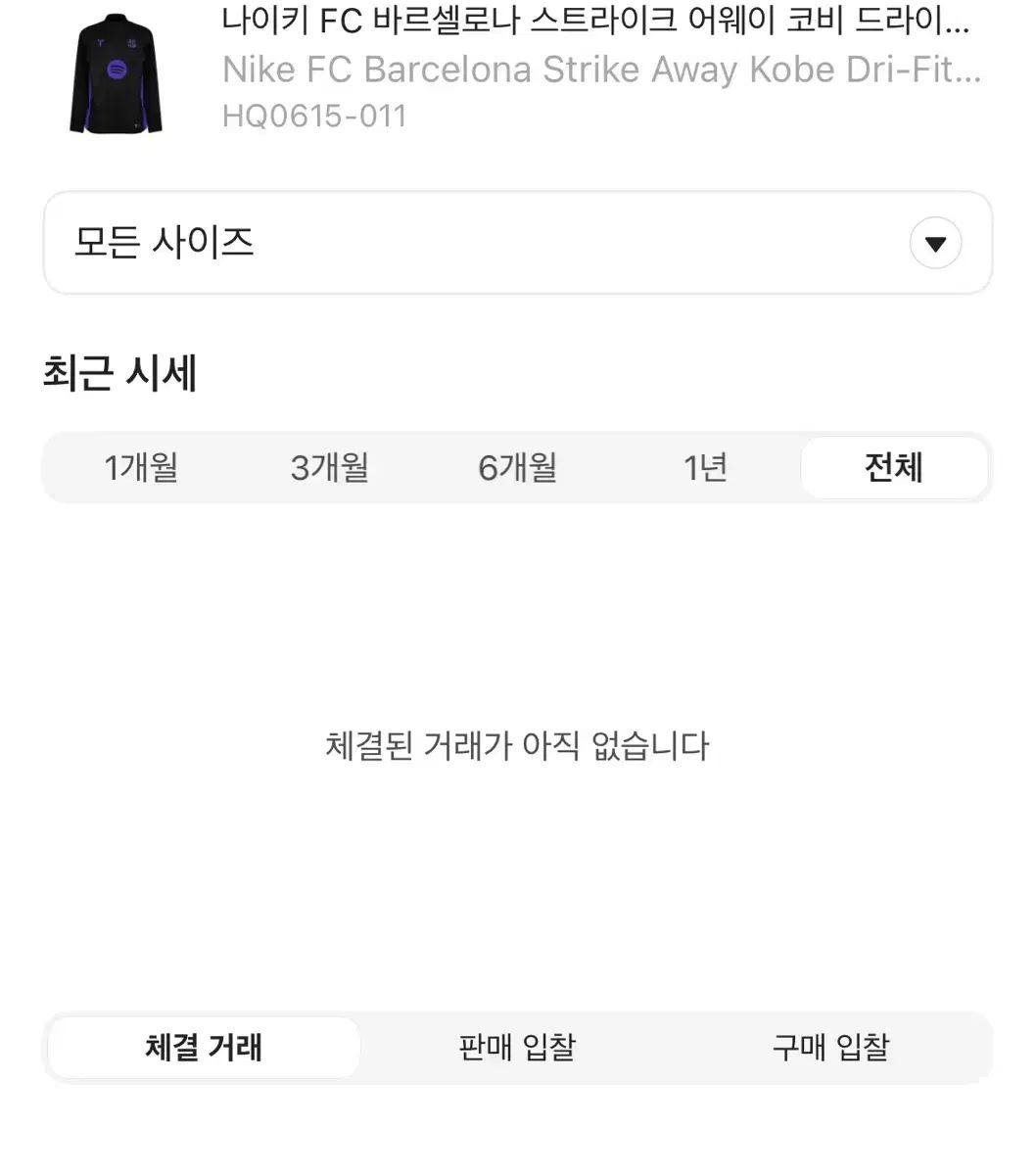Switch to the 체결 거래 tab
Screen dimensions: 1036x1175
(204, 1048)
